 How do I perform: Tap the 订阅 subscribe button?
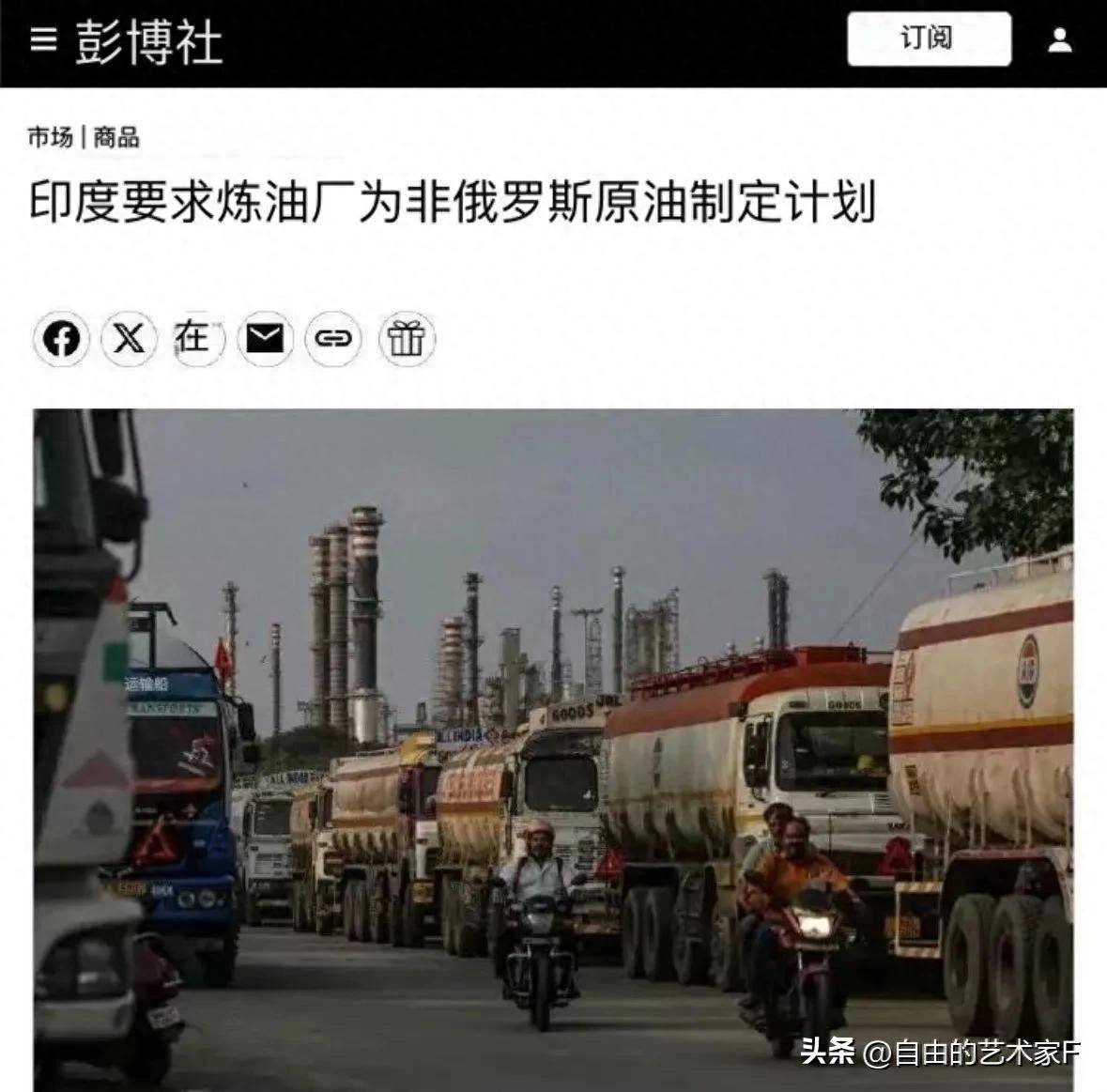928,39
